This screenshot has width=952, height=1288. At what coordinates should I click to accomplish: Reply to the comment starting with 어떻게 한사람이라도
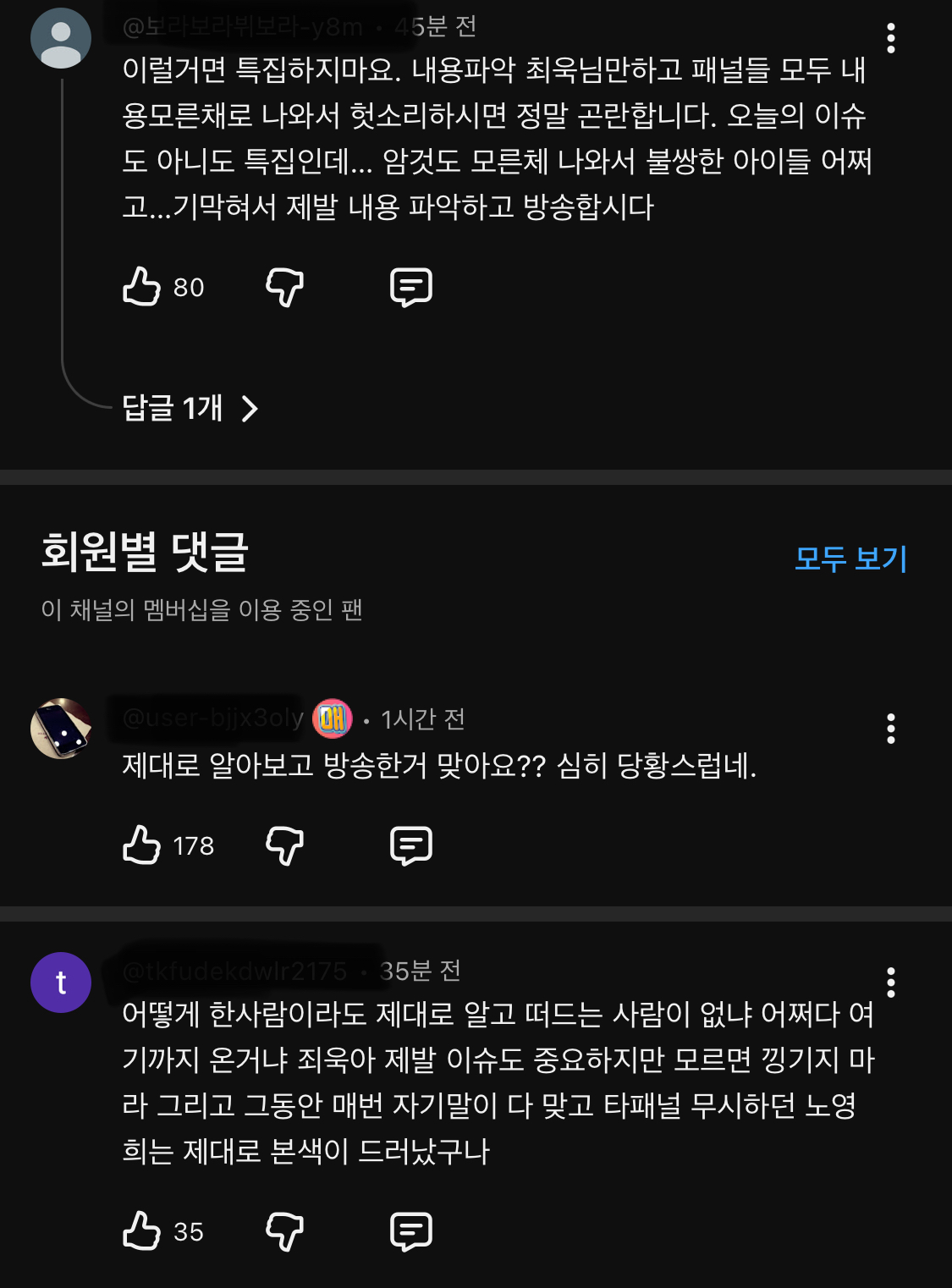point(411,1230)
